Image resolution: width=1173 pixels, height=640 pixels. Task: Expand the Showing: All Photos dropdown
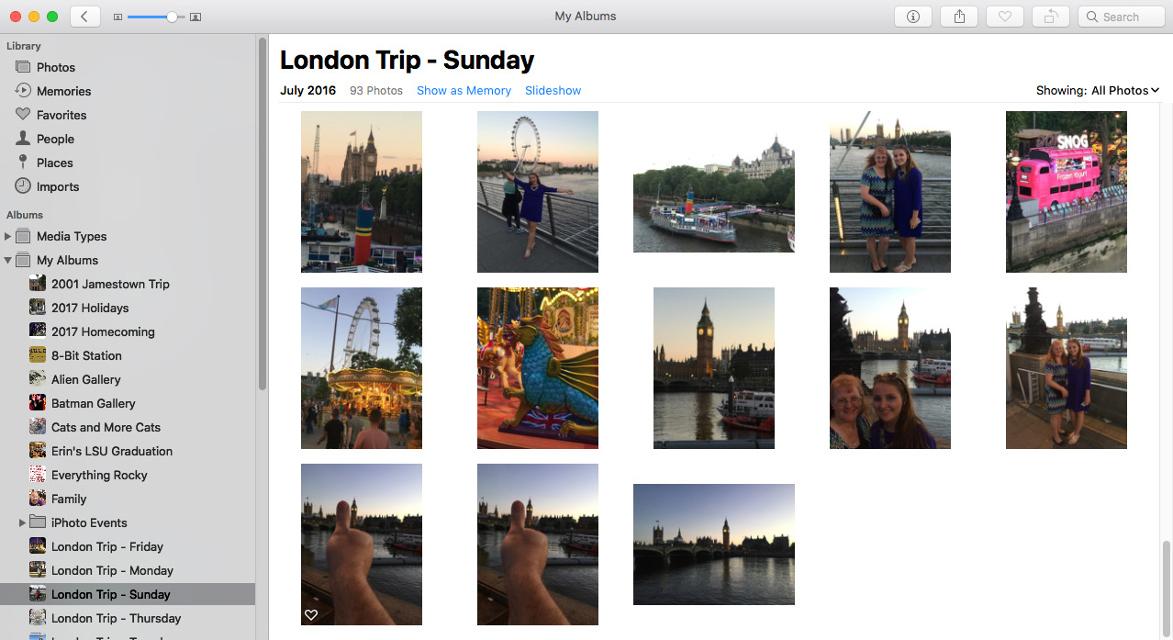pos(1097,90)
